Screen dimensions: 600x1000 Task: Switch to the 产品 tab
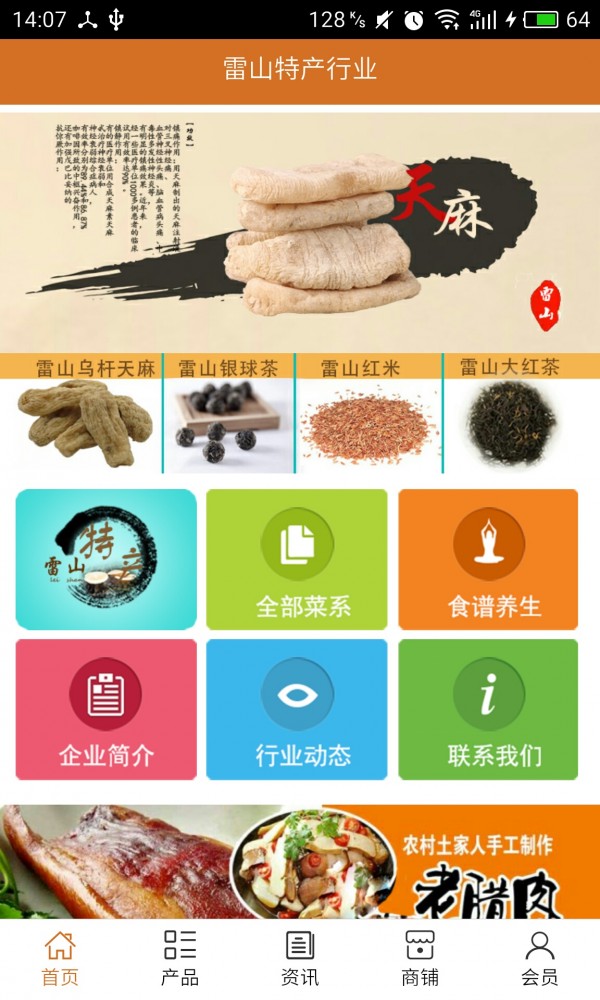click(180, 958)
